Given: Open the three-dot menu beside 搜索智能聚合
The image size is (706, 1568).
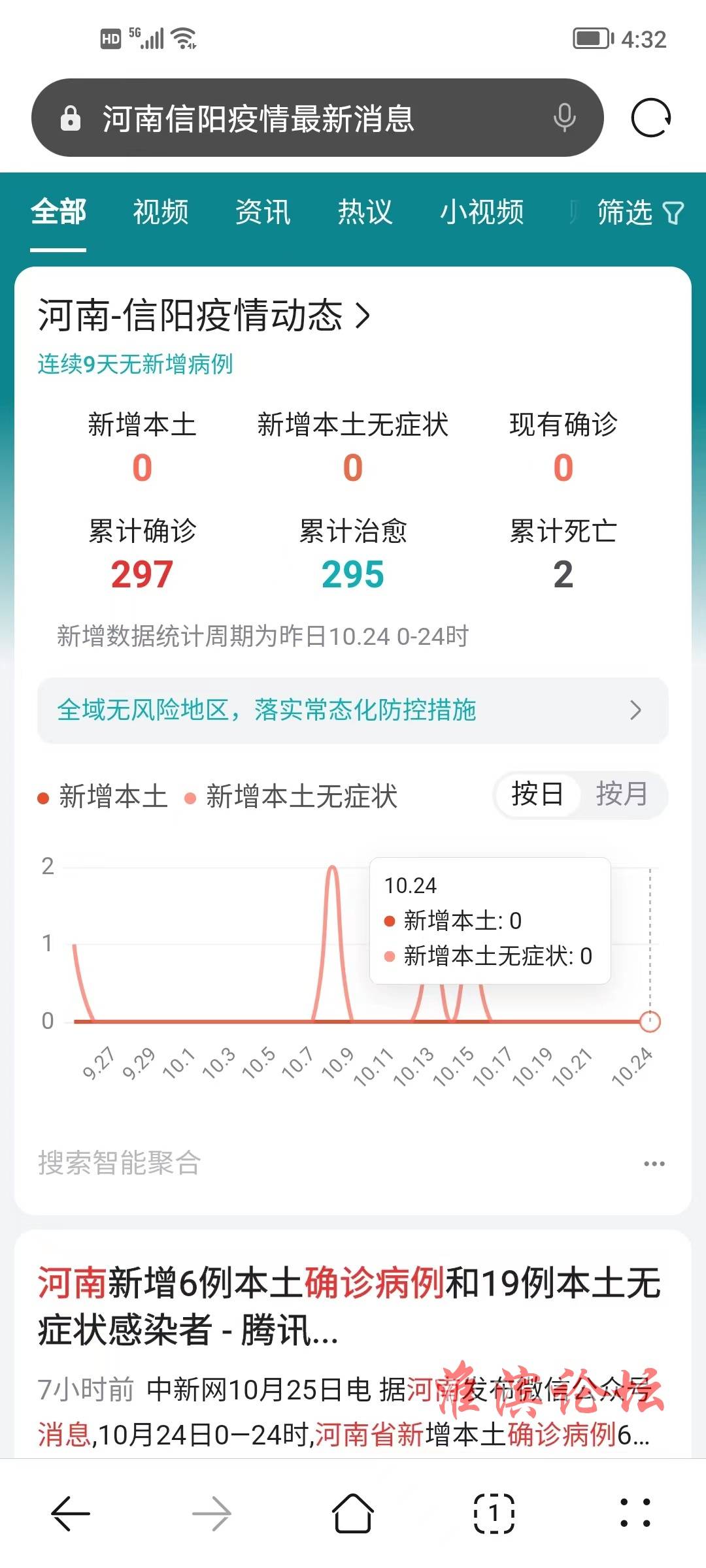Looking at the screenshot, I should point(654,1164).
